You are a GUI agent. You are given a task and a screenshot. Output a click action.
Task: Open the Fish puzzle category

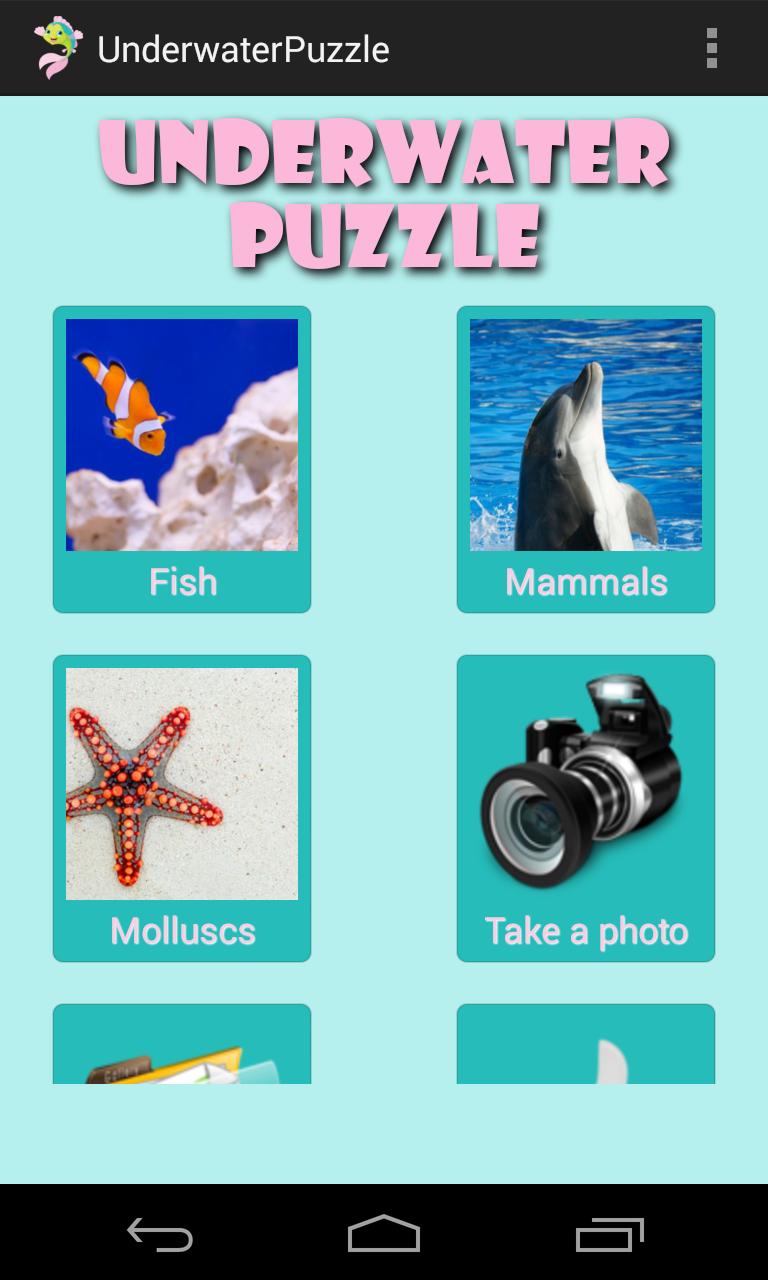[x=182, y=459]
